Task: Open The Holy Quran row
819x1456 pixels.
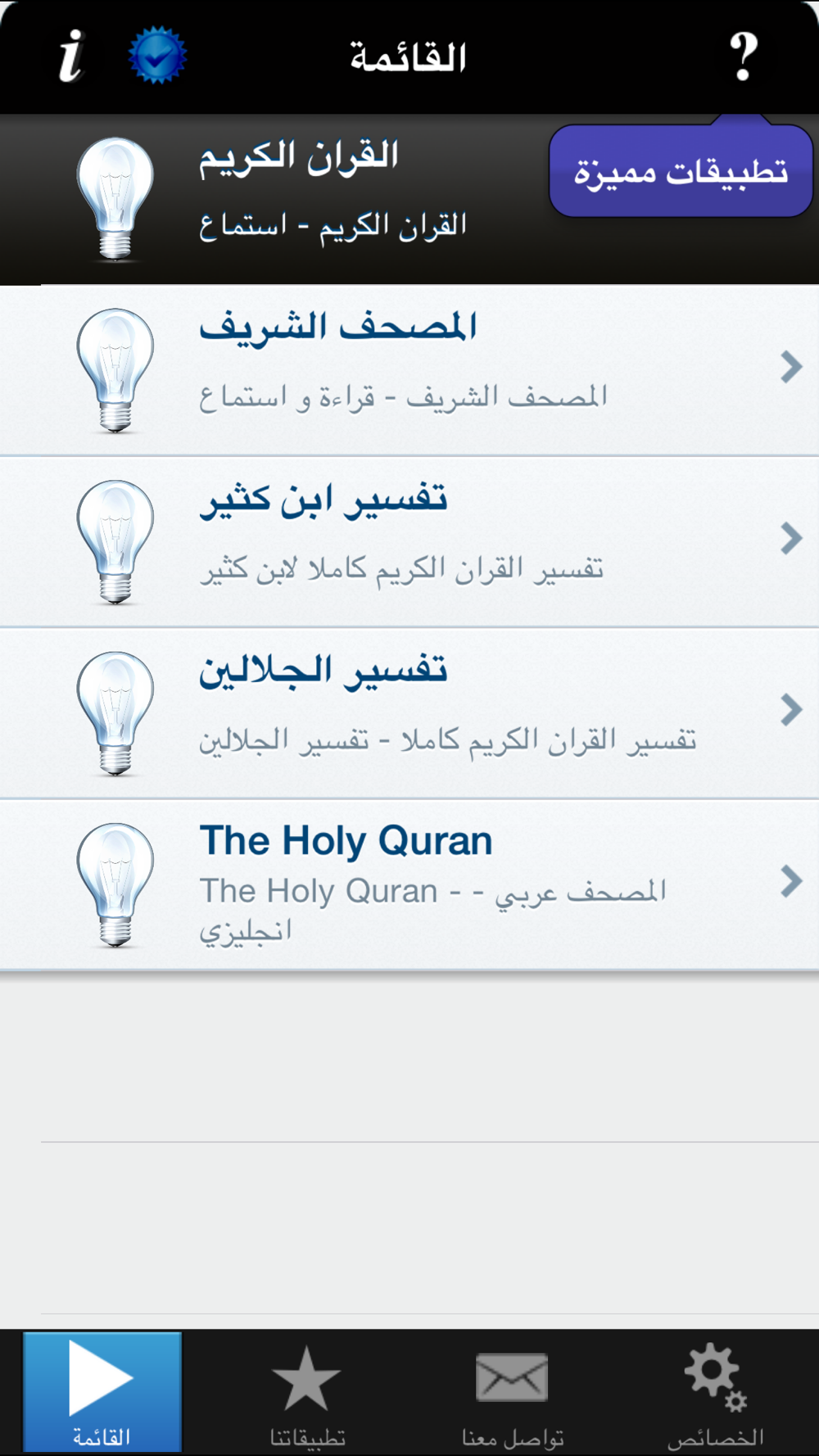Action: [x=409, y=885]
